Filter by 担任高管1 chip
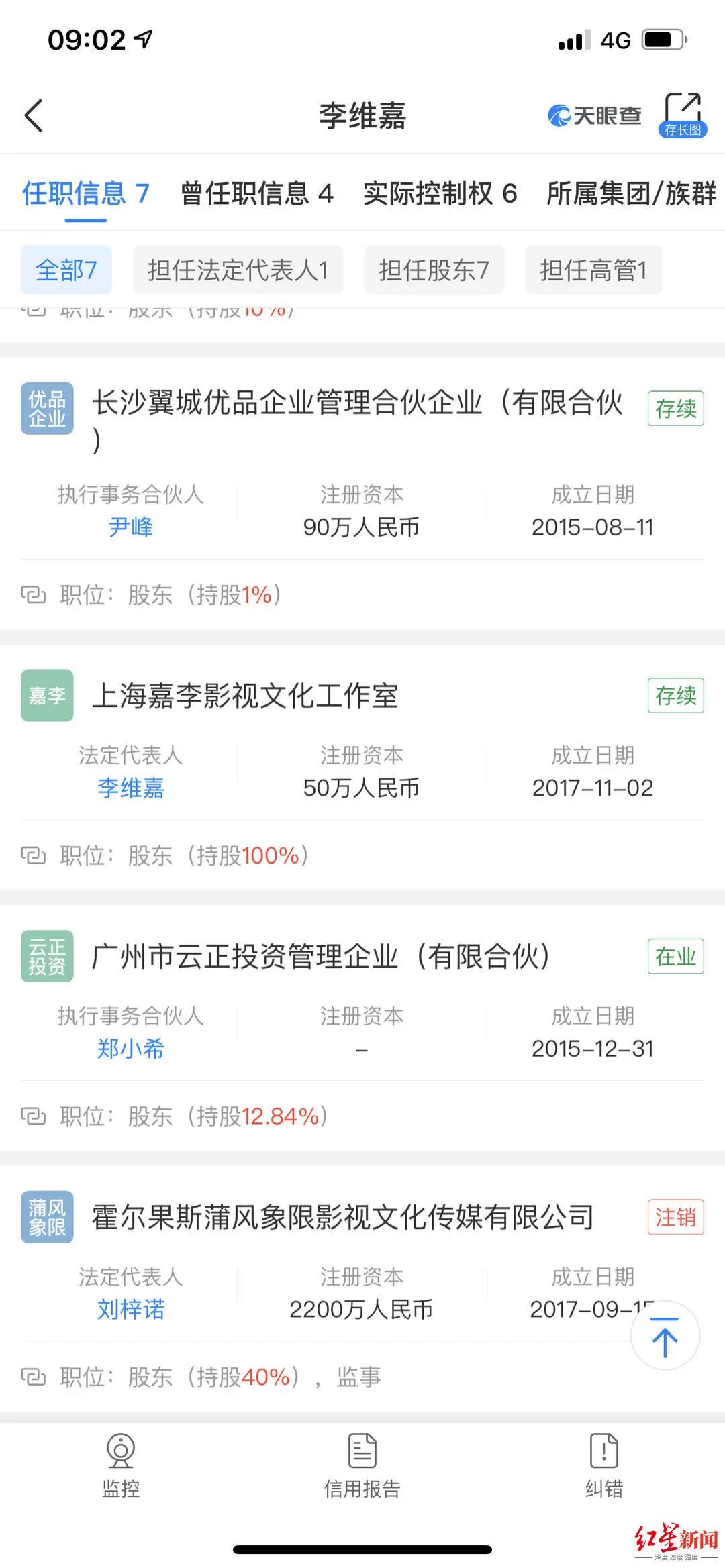Image resolution: width=725 pixels, height=1568 pixels. pos(593,270)
